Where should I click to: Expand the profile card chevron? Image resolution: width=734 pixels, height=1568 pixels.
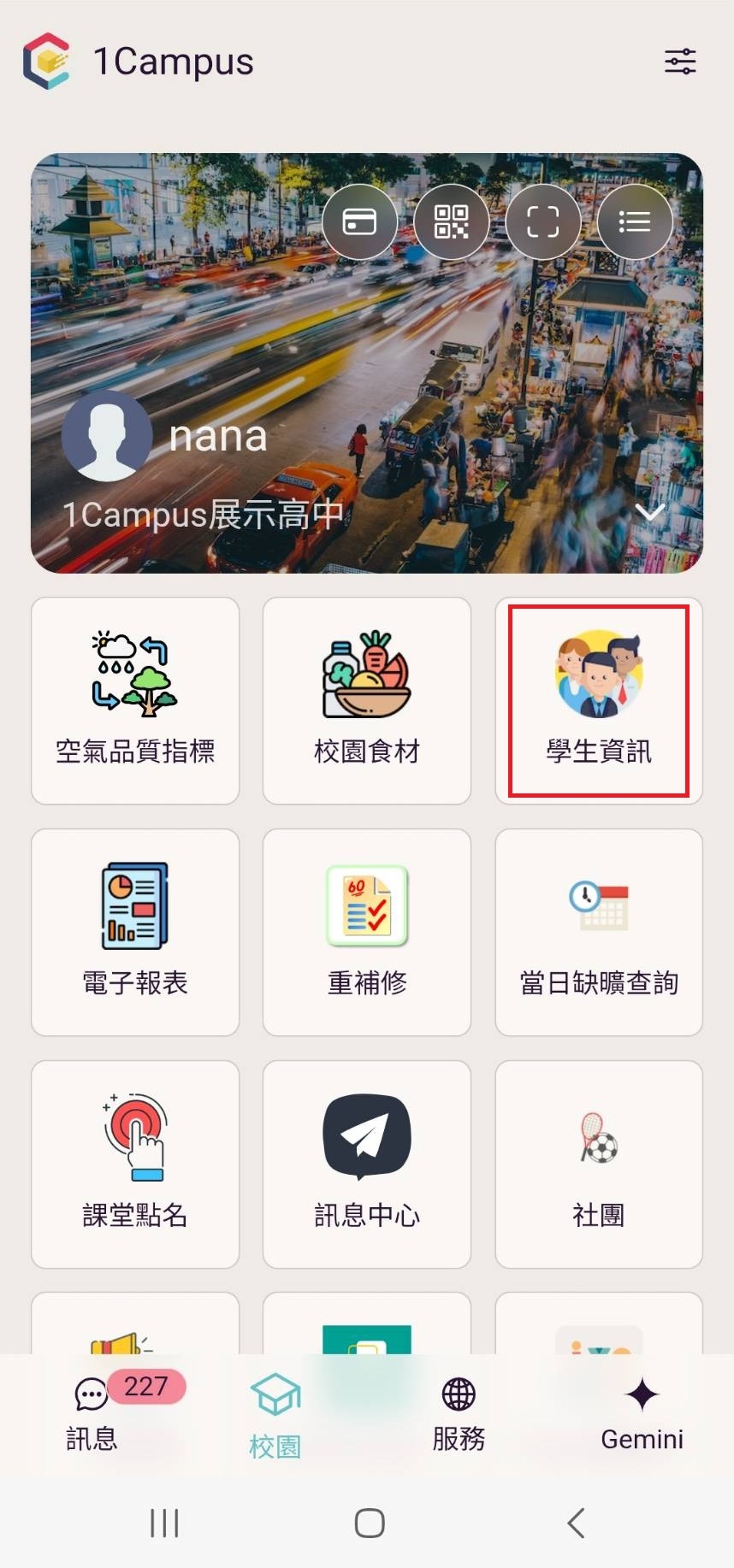650,512
